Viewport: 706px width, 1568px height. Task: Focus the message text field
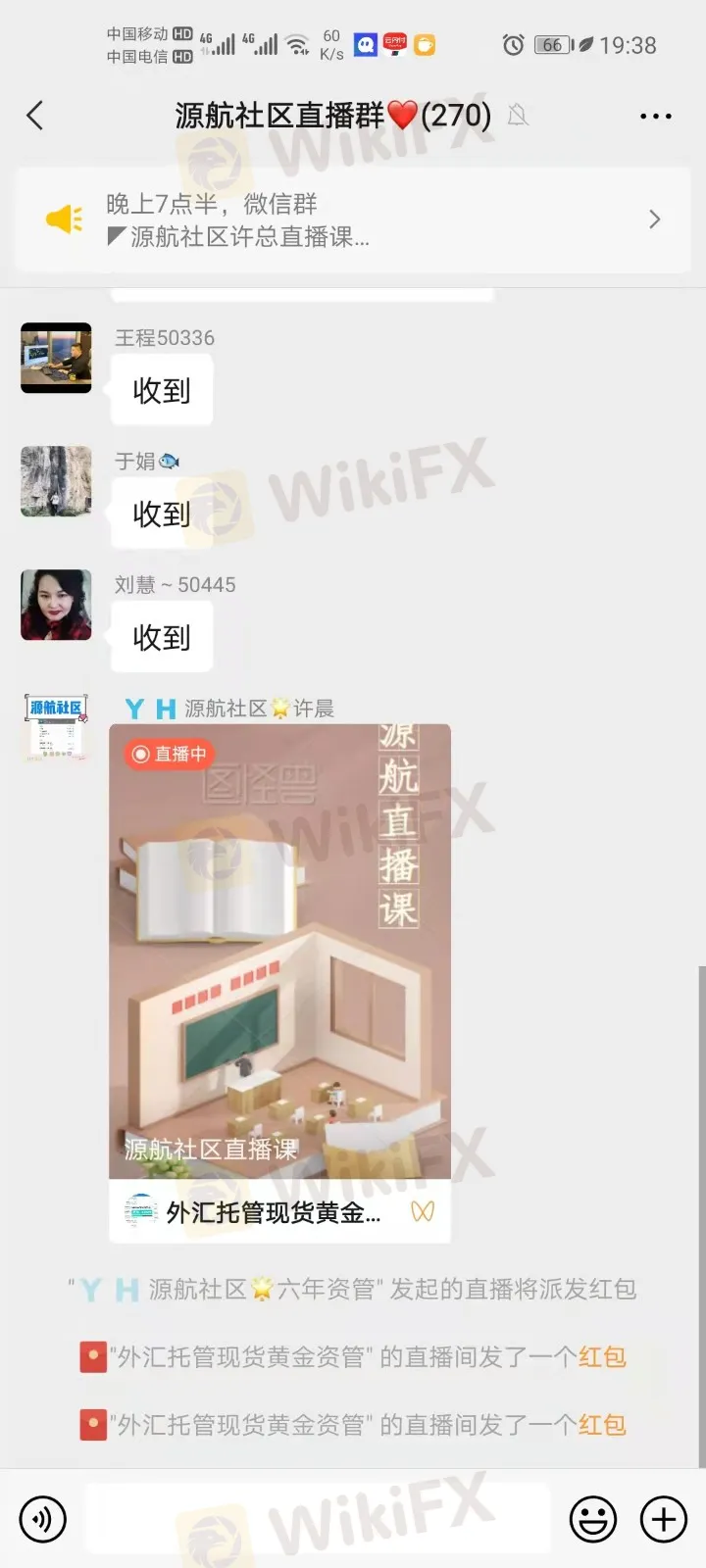[318, 1520]
